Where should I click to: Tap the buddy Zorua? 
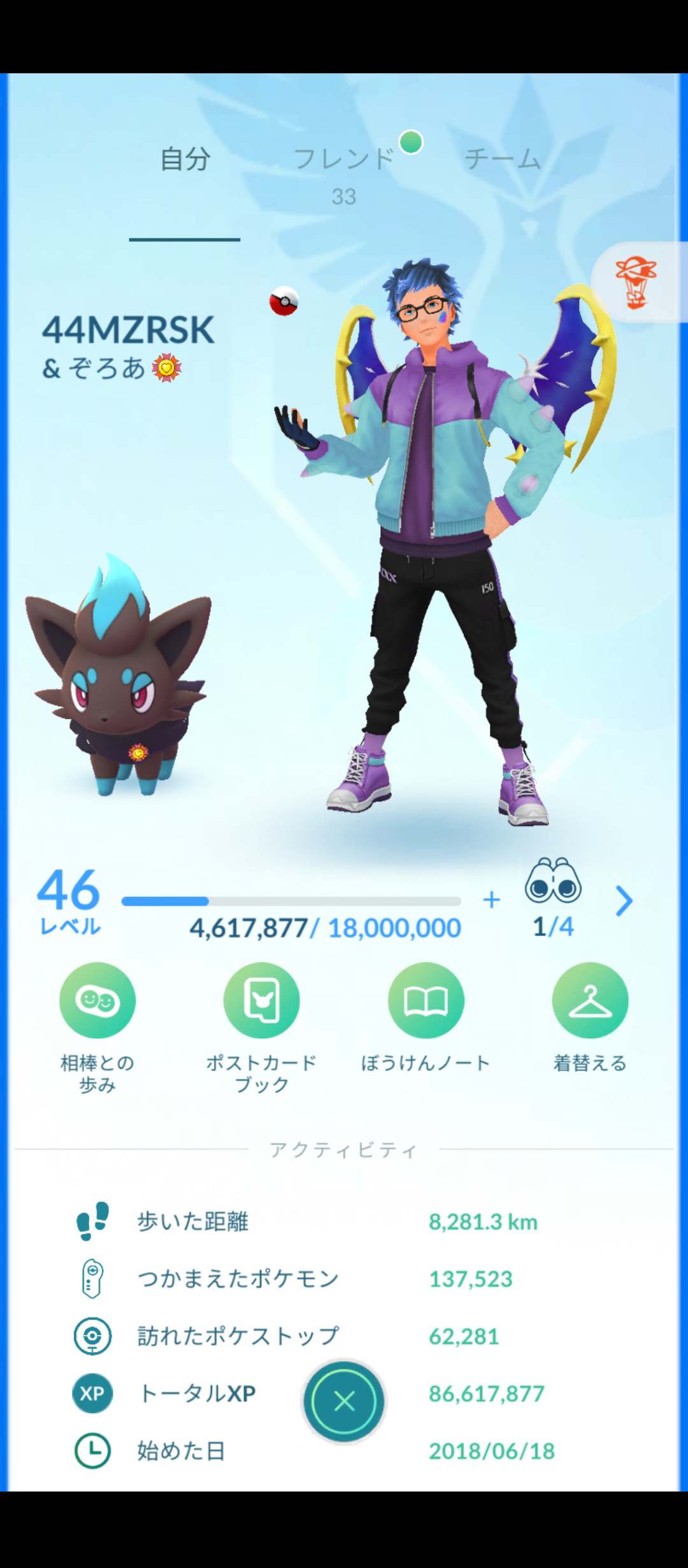coord(118,682)
